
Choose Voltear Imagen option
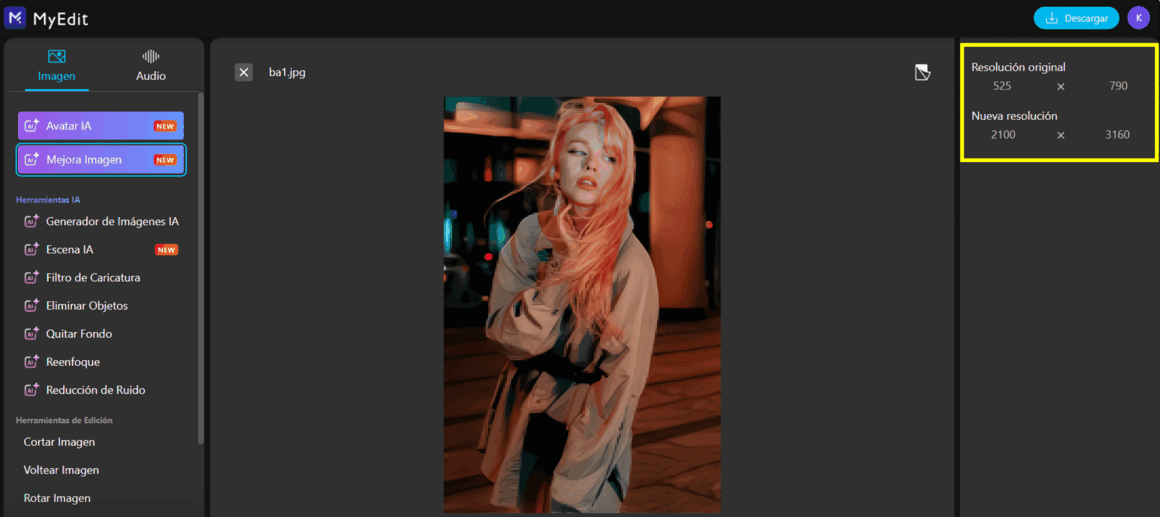(x=61, y=470)
